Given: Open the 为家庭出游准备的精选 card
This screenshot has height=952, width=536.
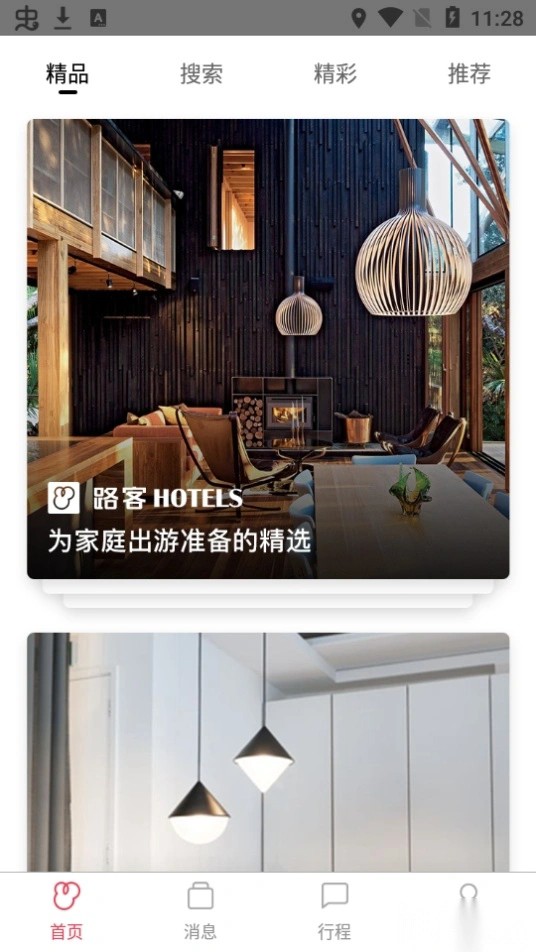Looking at the screenshot, I should click(268, 348).
